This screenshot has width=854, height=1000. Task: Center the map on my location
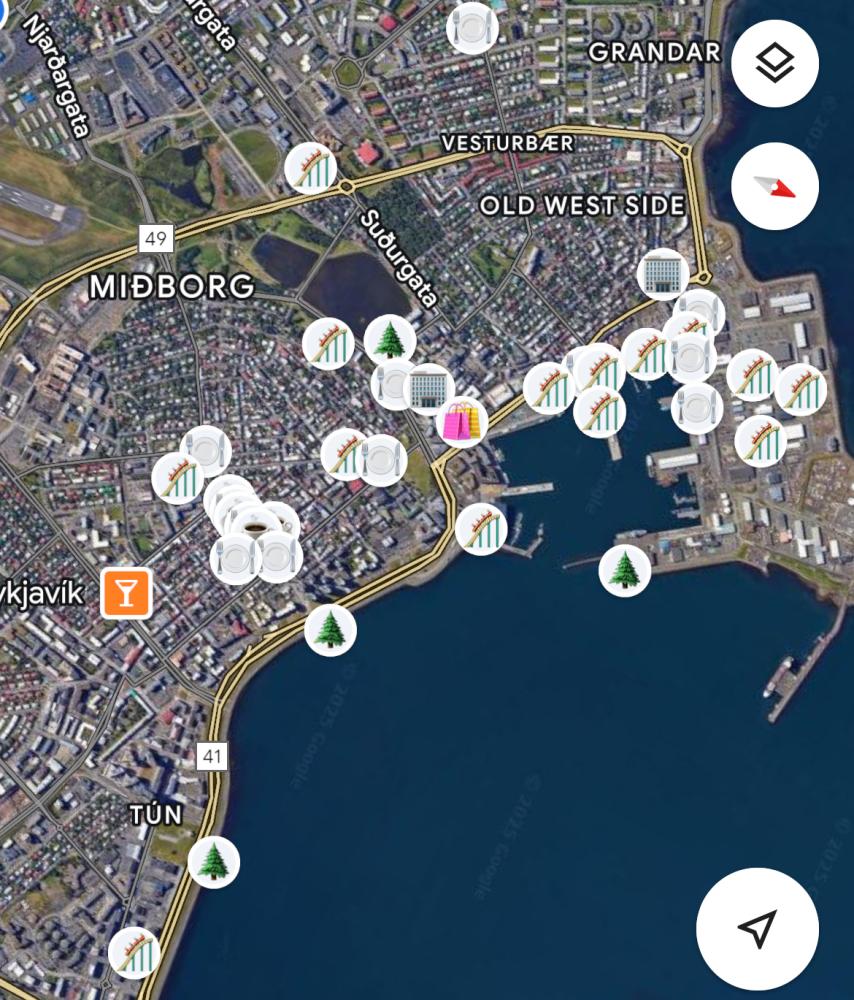(x=757, y=928)
